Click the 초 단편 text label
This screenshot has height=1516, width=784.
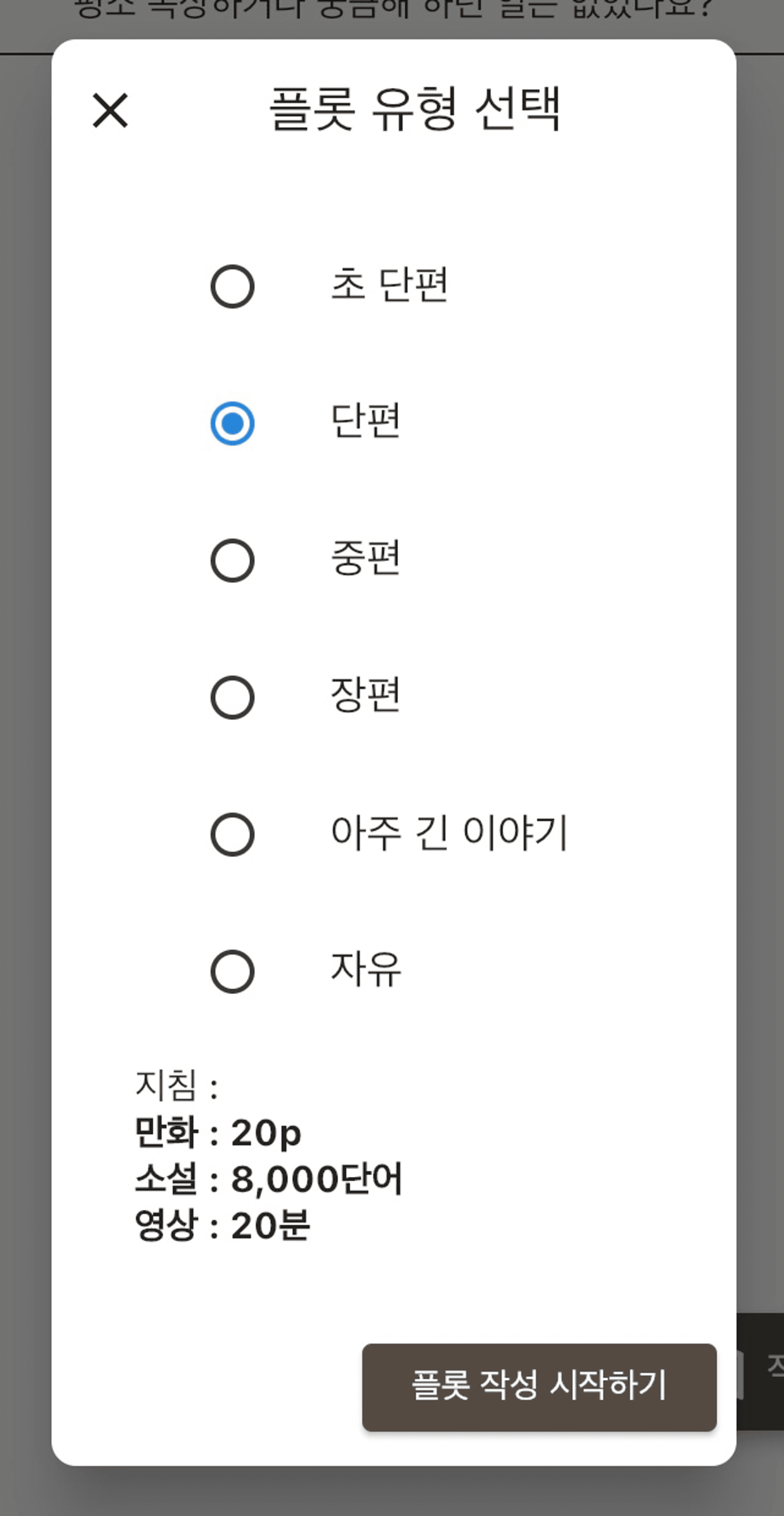[391, 287]
